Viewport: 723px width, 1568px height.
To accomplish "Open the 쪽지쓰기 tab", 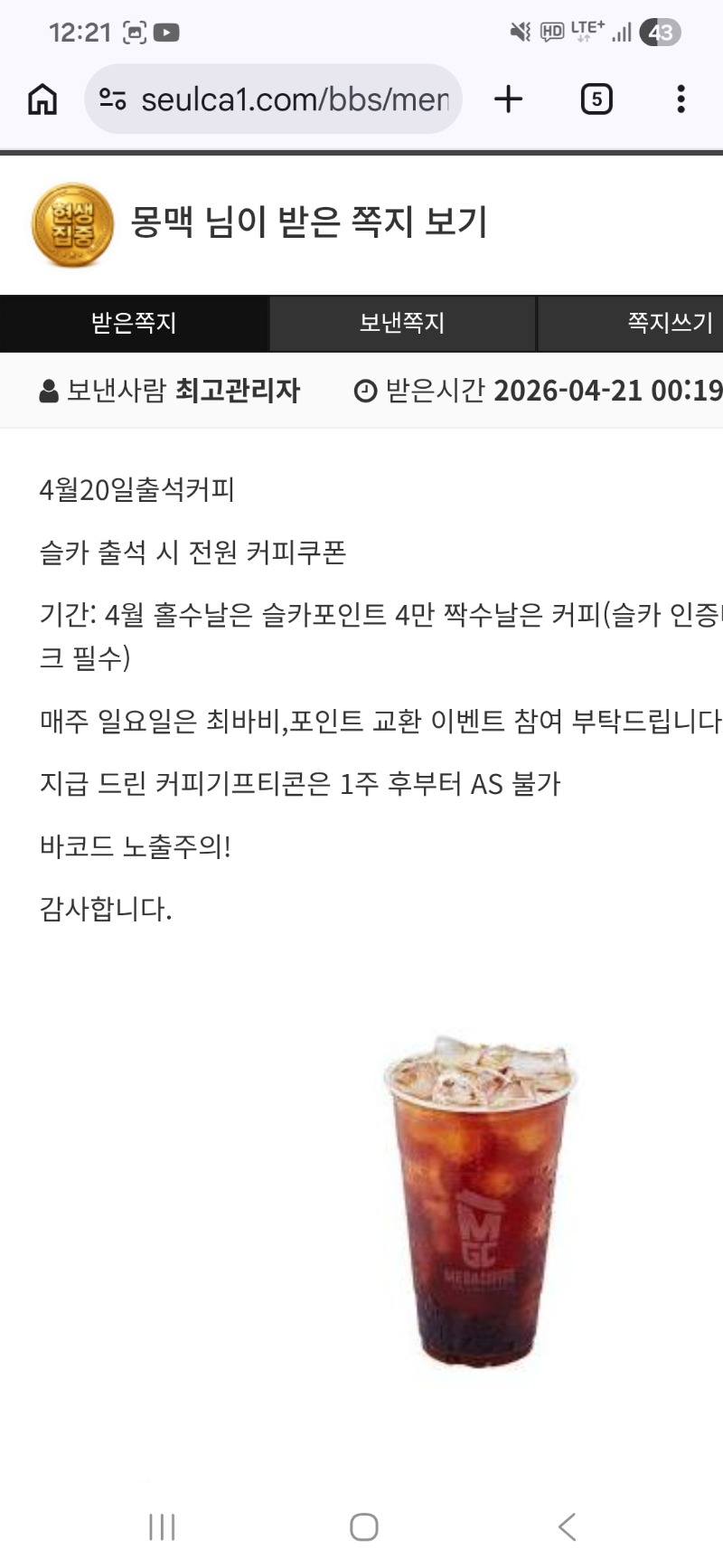I will pos(669,323).
